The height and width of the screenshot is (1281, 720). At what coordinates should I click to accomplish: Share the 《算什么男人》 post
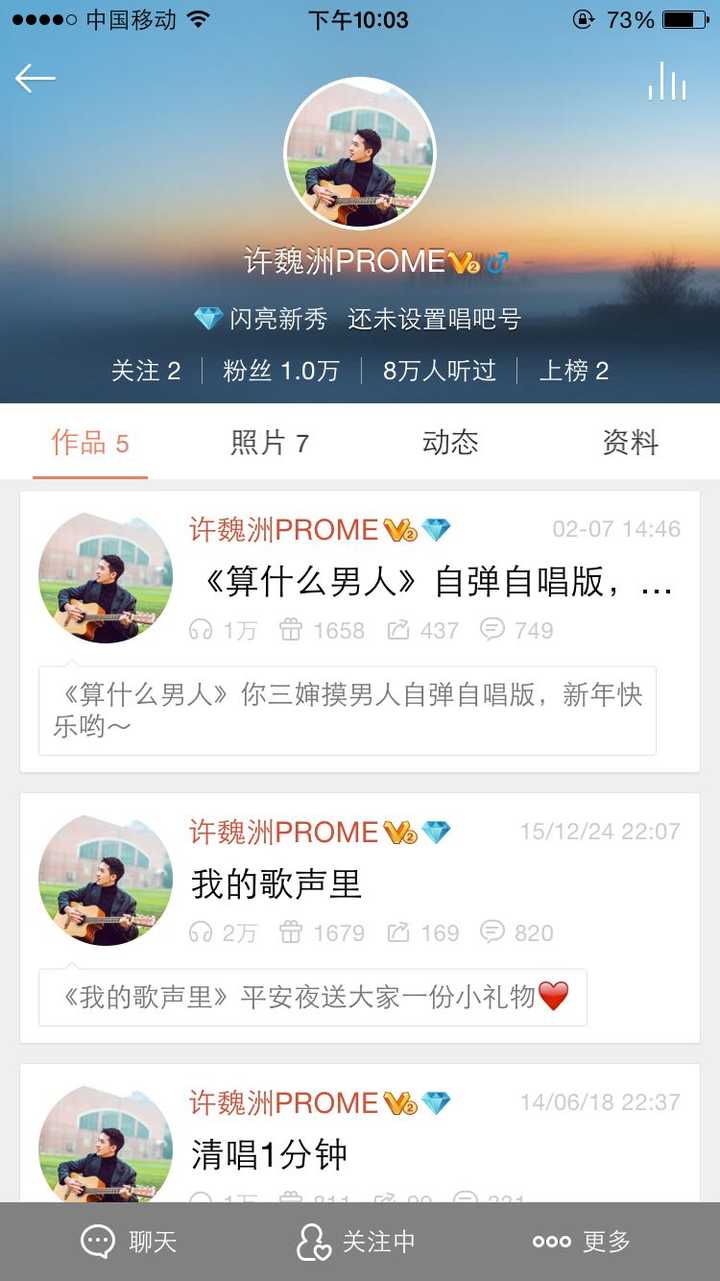click(x=422, y=630)
